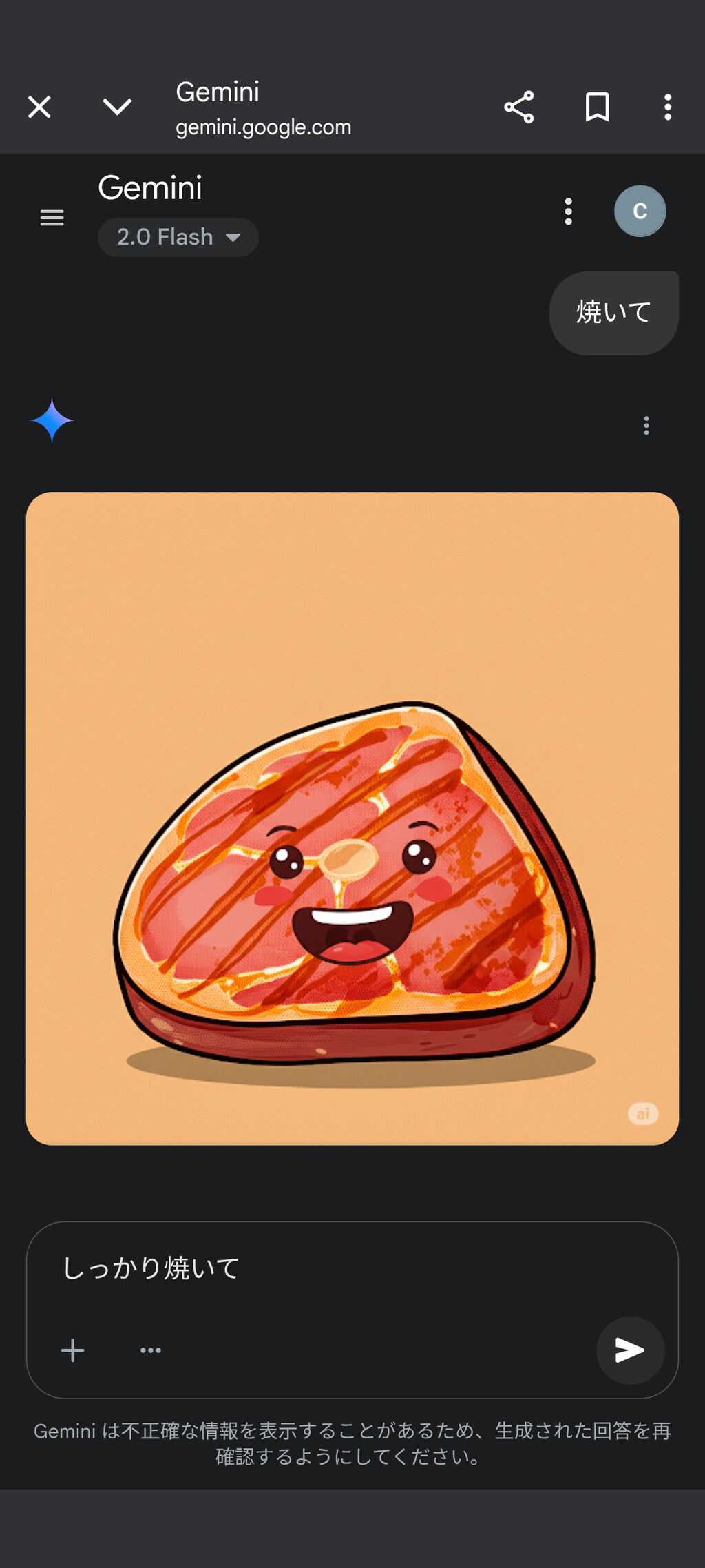This screenshot has width=705, height=1568.
Task: Click the Gemini sparkle icon next to the response
Action: tap(54, 421)
